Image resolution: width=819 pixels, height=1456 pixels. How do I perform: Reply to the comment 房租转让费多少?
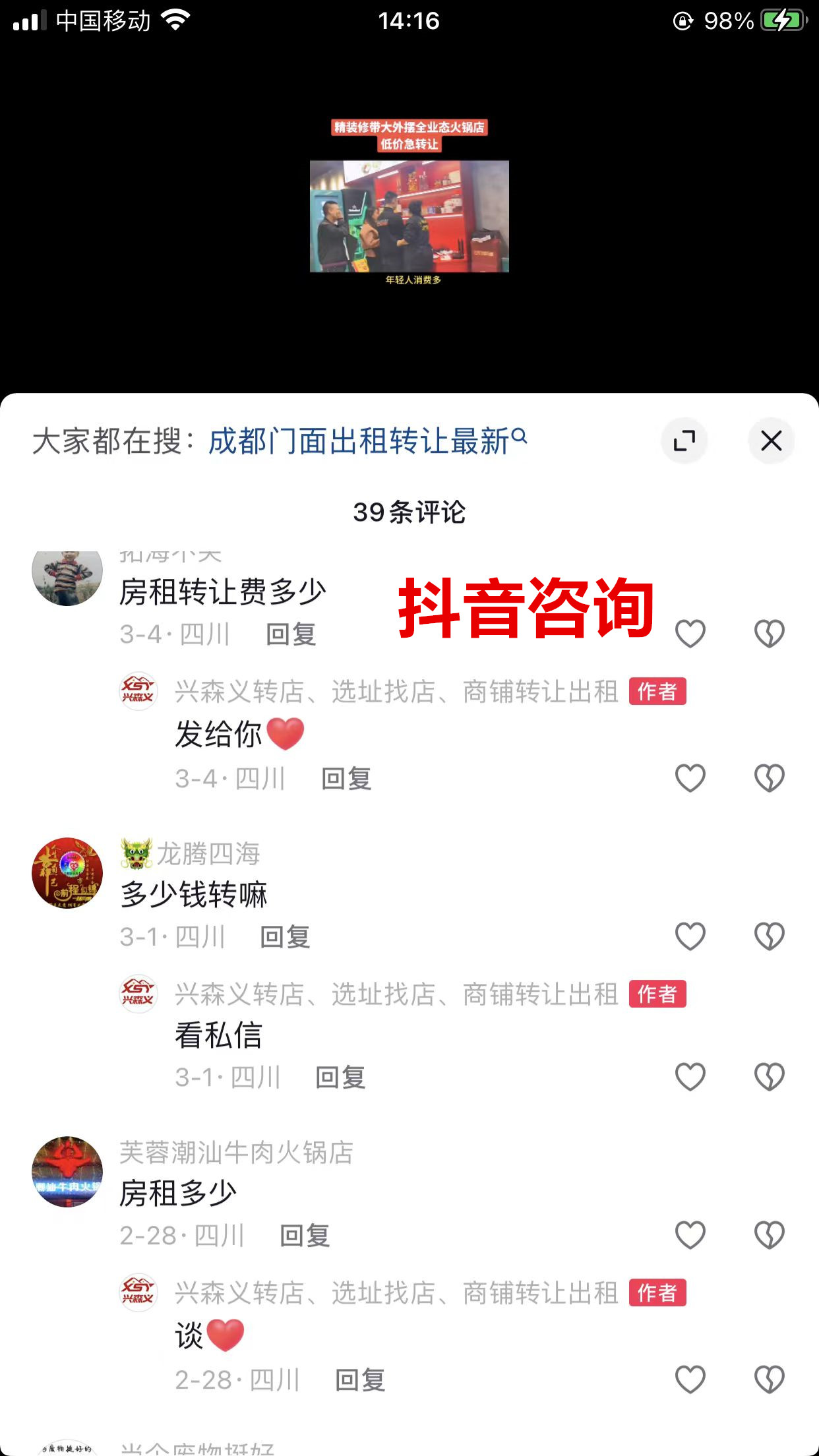click(291, 634)
